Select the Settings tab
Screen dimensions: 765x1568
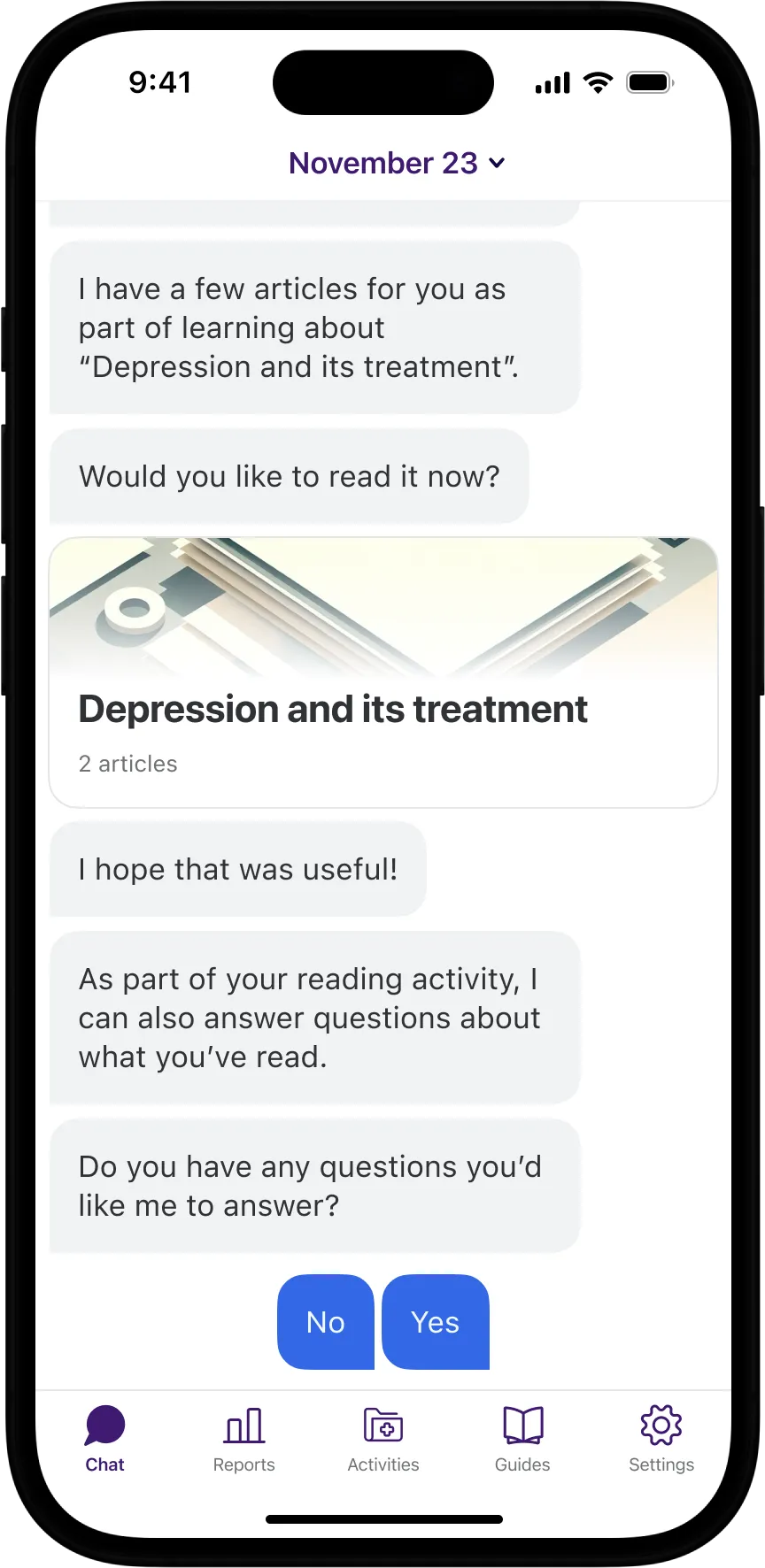[661, 1439]
